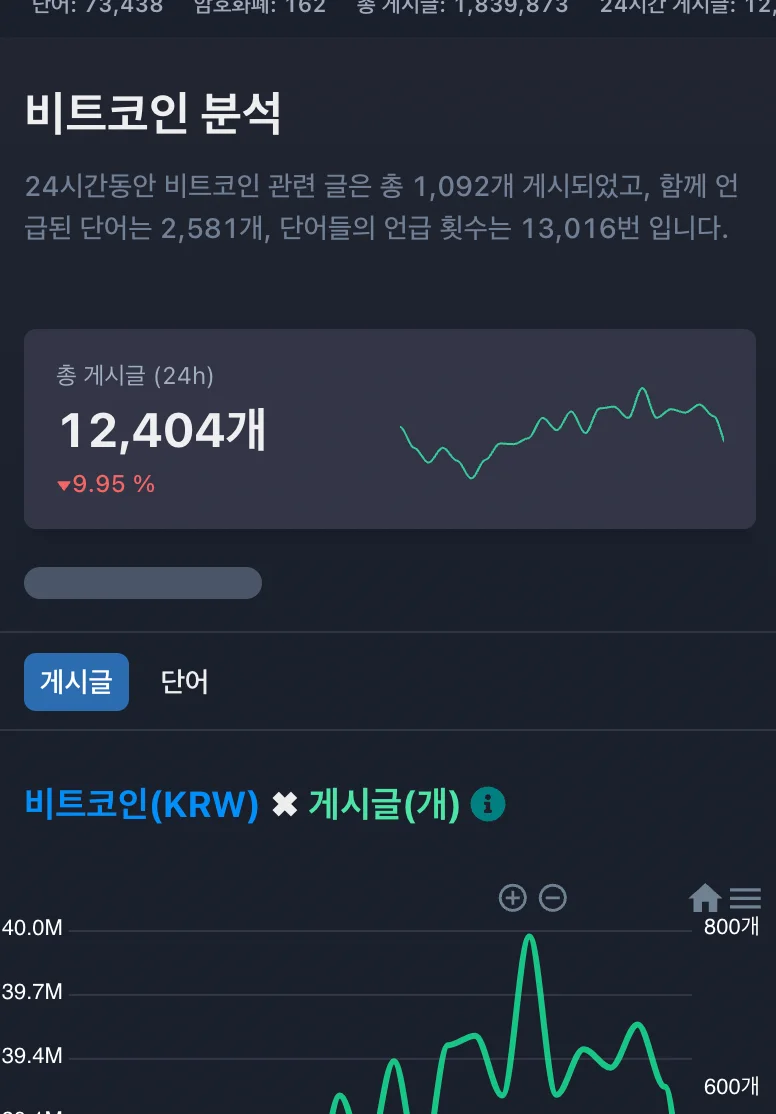Tap the info icon beside 게시글(개)
The width and height of the screenshot is (776, 1114).
tap(489, 803)
